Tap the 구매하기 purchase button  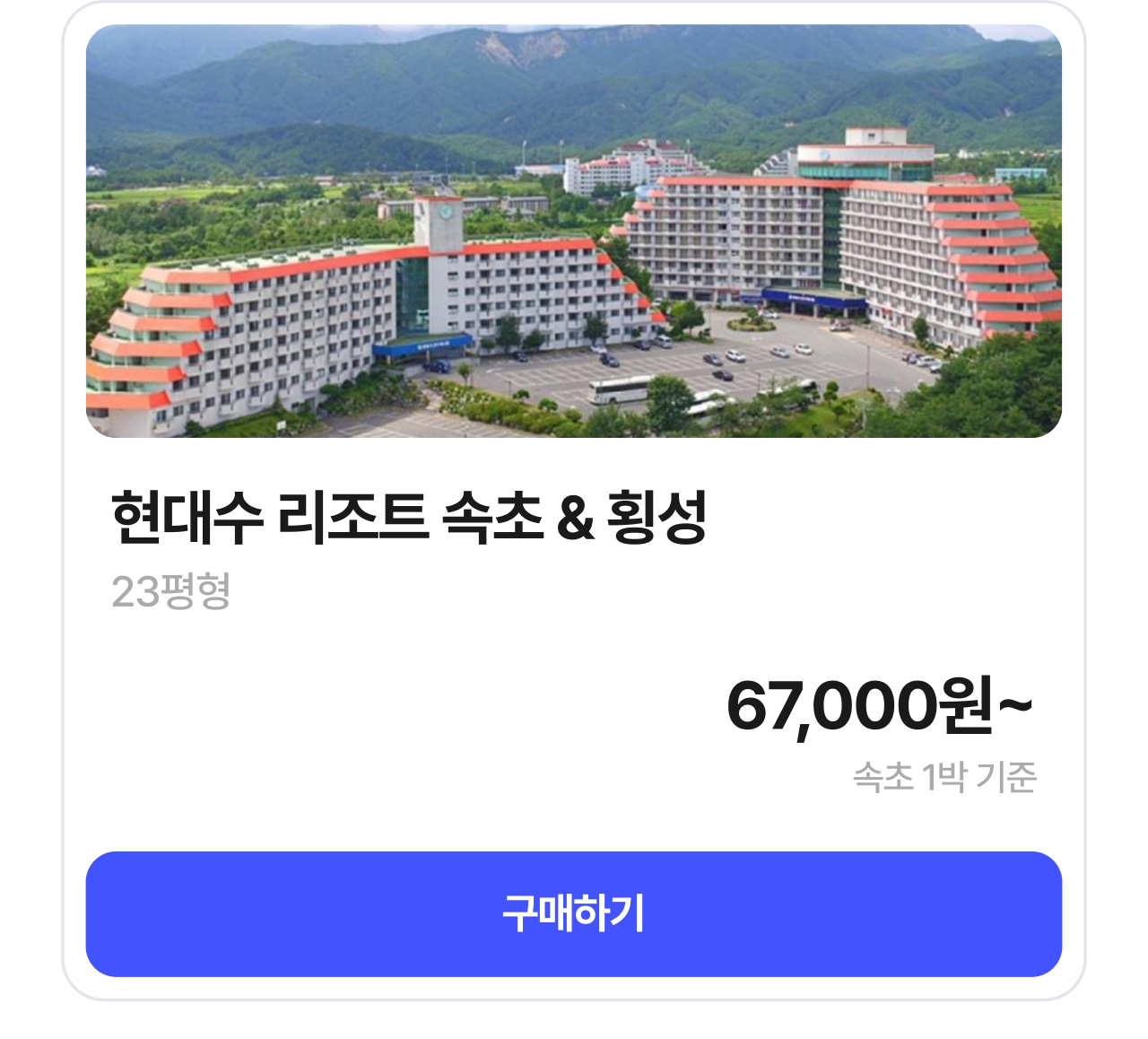click(x=573, y=913)
